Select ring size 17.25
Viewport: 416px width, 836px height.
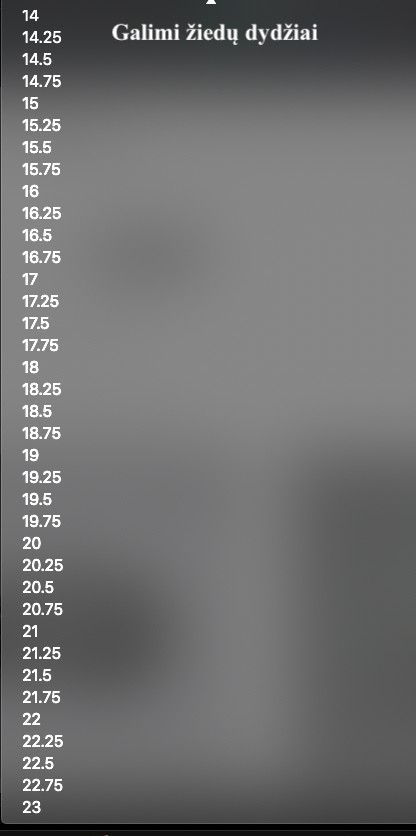click(41, 302)
